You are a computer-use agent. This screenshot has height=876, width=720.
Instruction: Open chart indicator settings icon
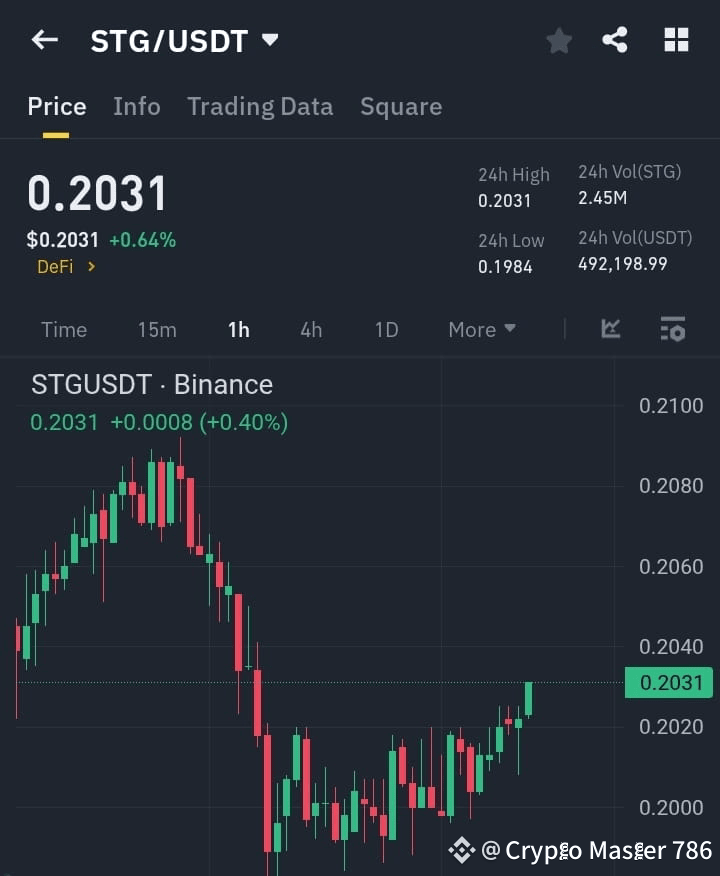674,329
